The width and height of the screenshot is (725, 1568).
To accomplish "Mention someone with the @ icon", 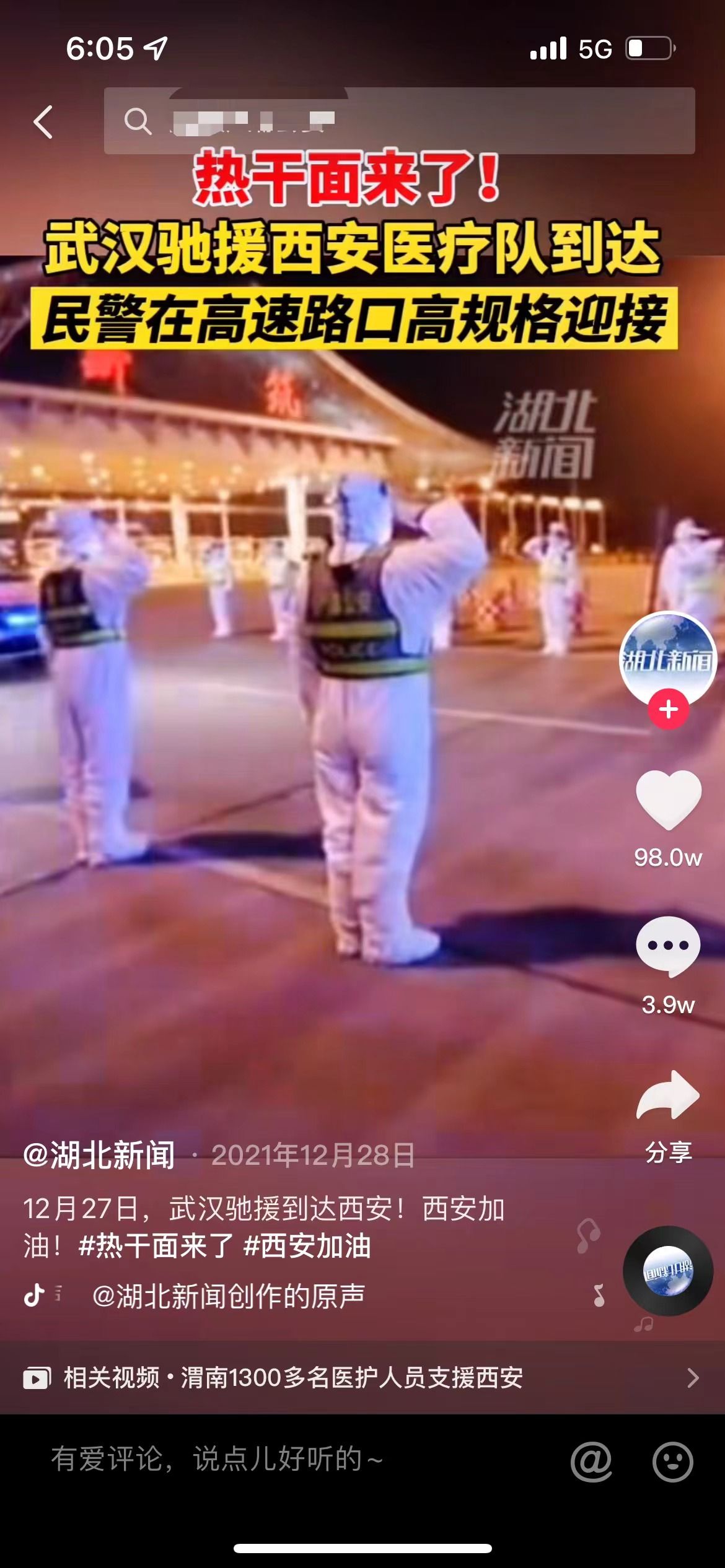I will click(591, 1461).
